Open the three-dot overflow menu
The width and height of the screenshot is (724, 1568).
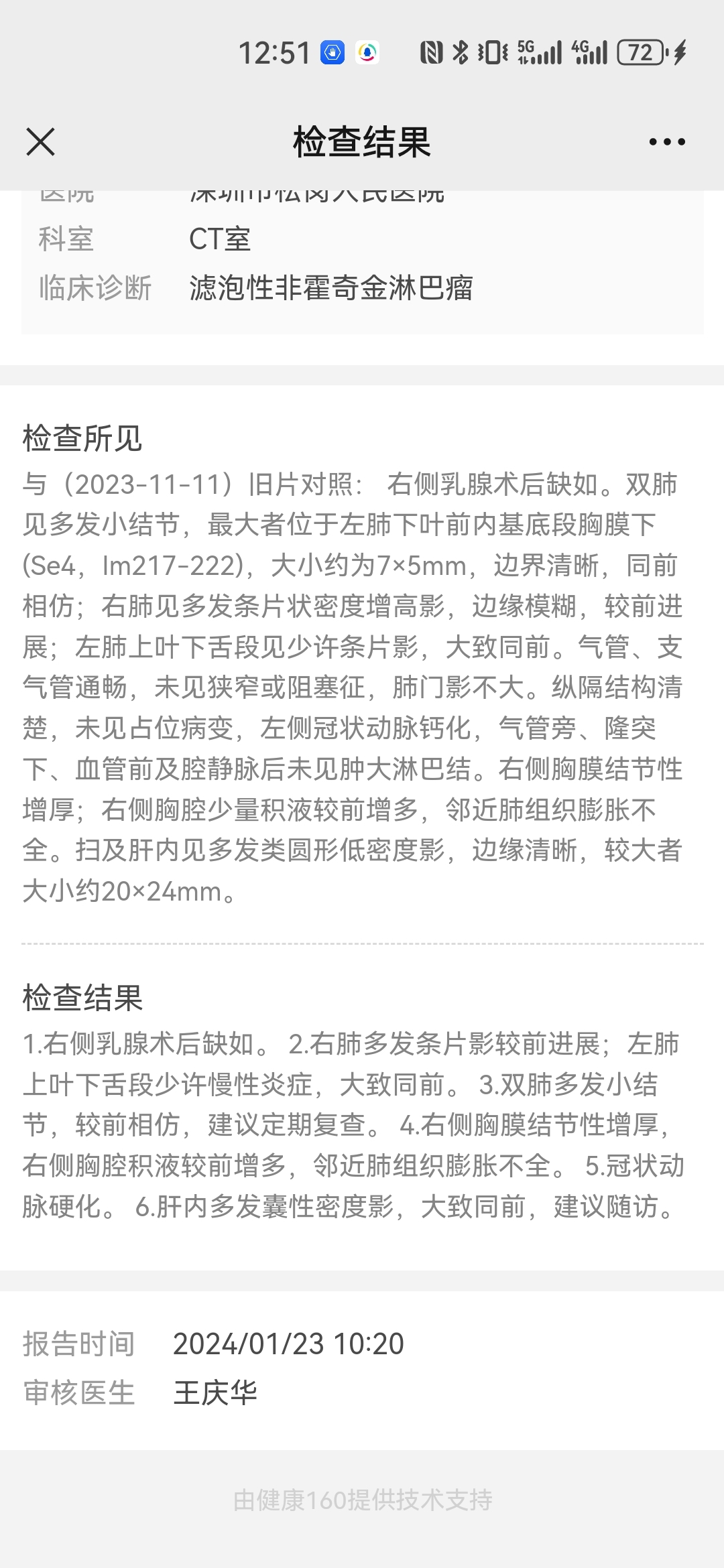667,142
